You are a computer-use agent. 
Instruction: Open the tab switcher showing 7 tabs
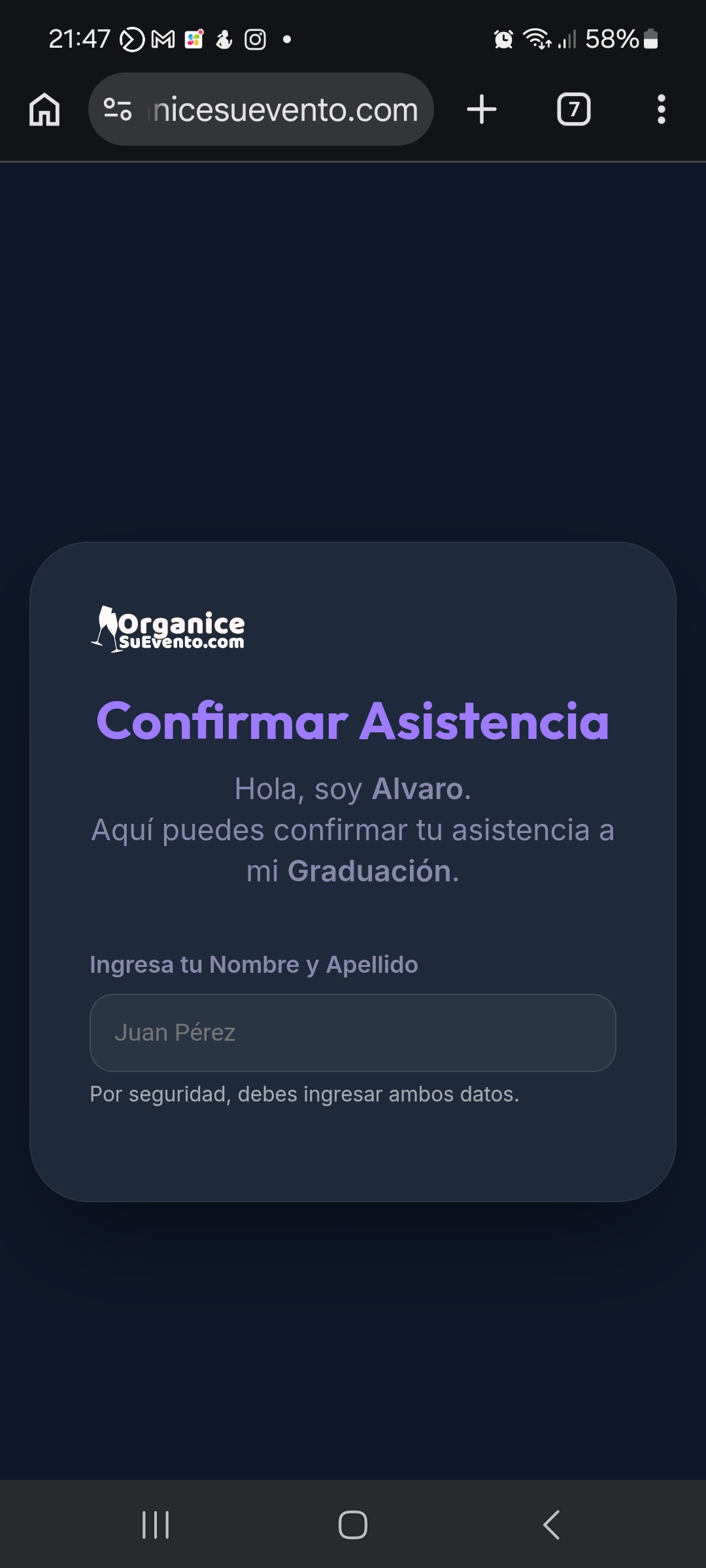click(x=573, y=109)
